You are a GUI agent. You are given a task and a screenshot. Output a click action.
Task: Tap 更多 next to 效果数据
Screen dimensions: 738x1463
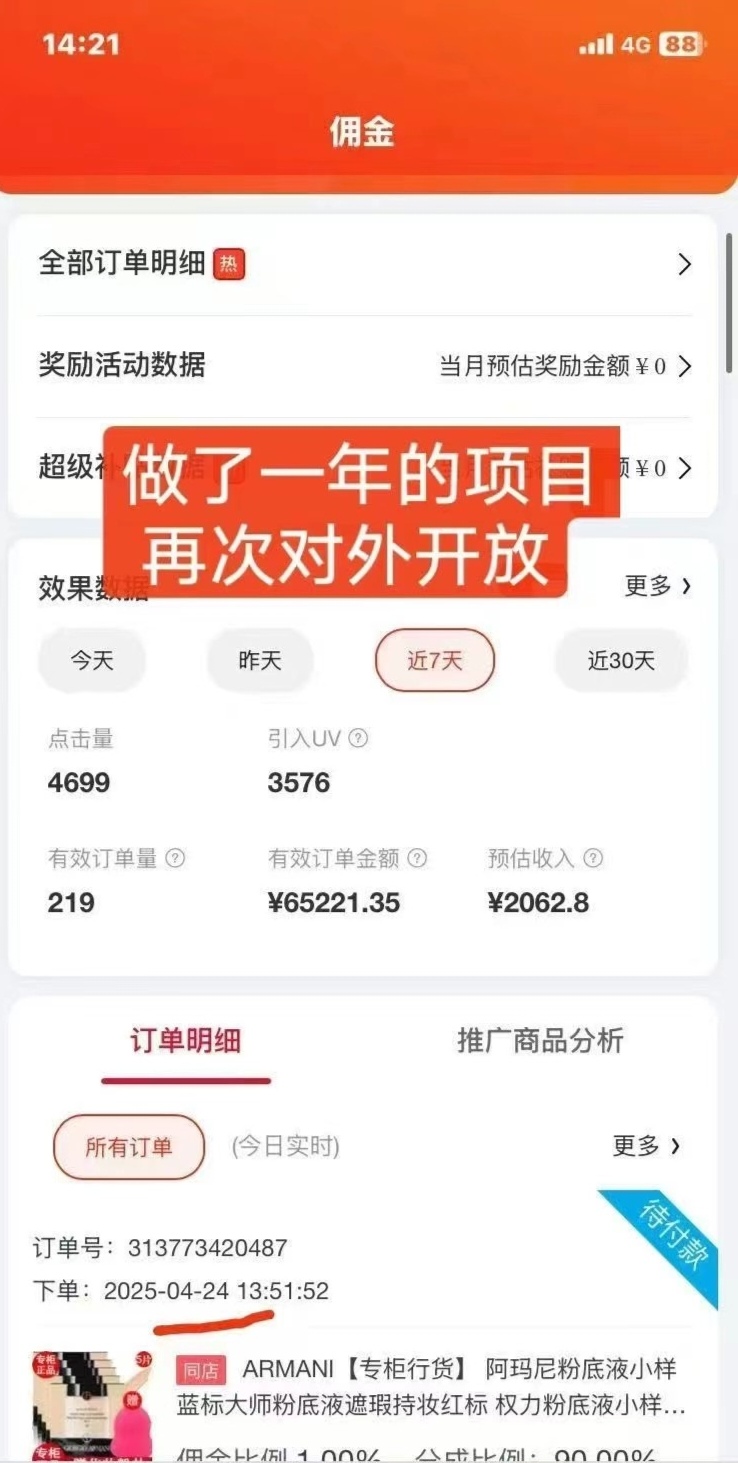[x=657, y=586]
